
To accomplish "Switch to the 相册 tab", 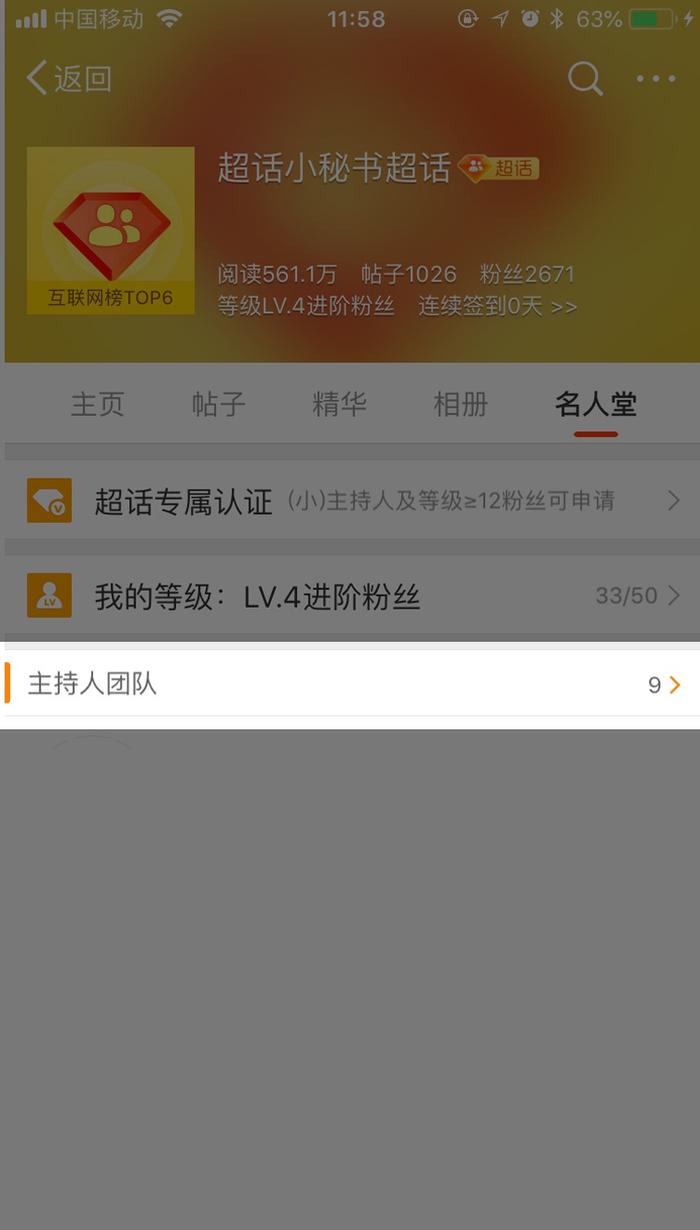I will pos(460,404).
